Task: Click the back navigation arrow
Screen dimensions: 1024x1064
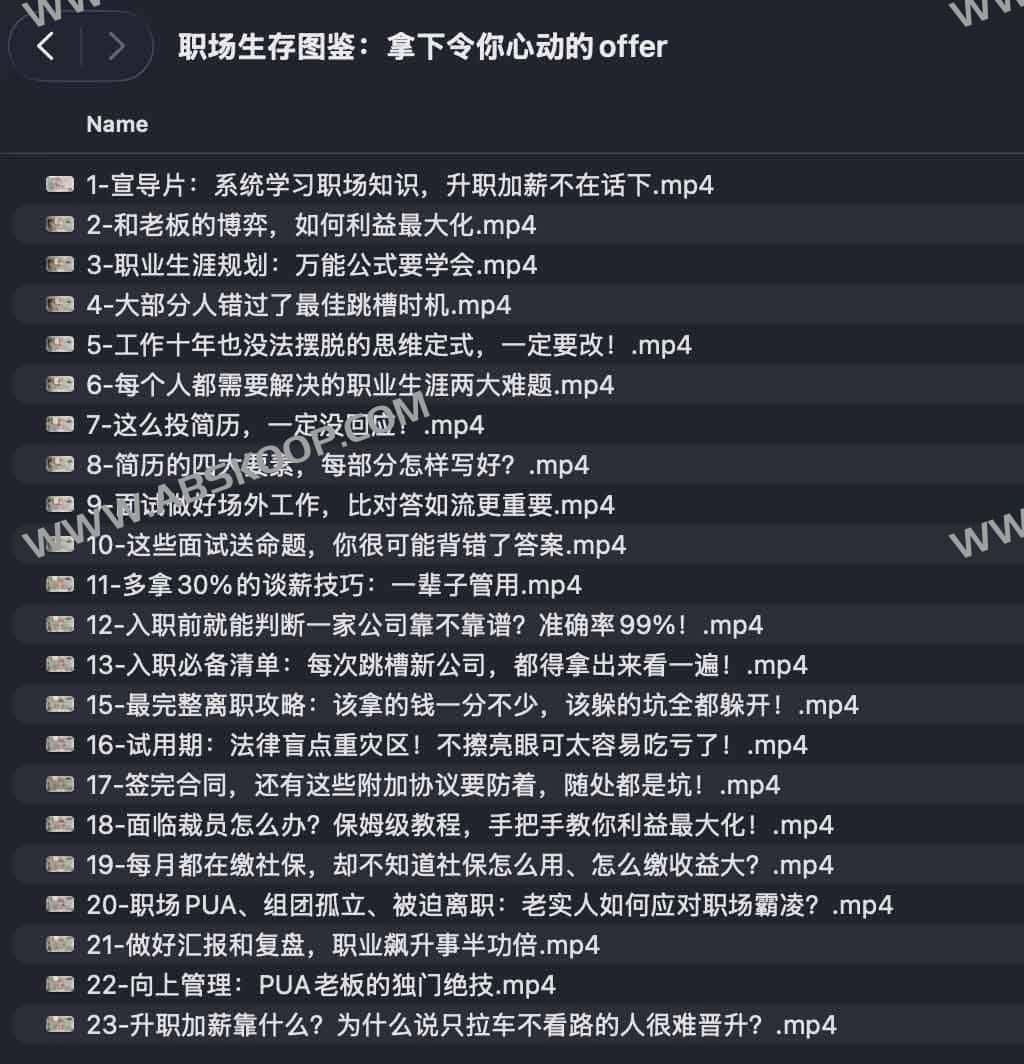Action: tap(45, 46)
